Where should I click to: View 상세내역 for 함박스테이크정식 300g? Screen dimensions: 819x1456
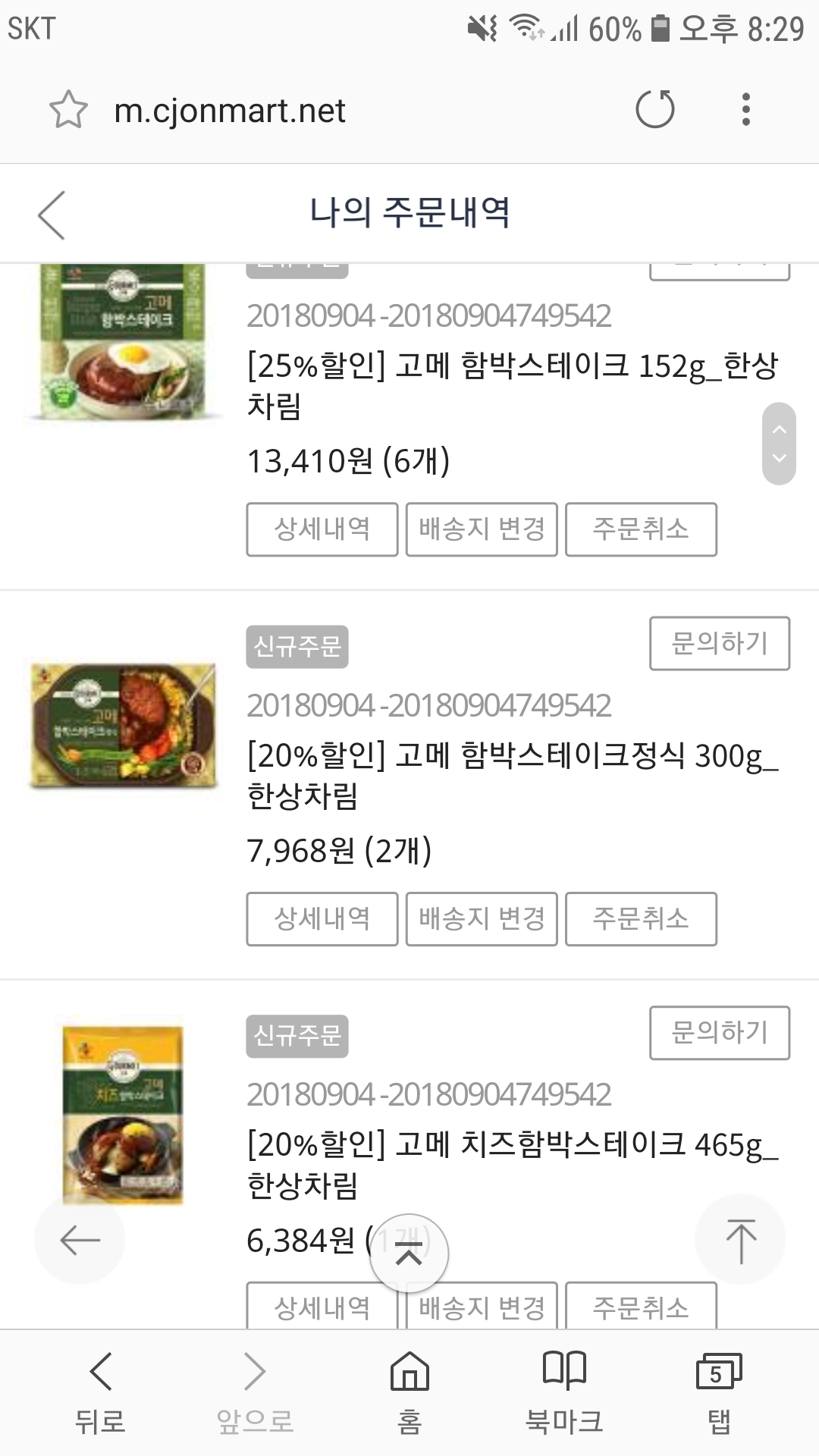click(x=322, y=919)
